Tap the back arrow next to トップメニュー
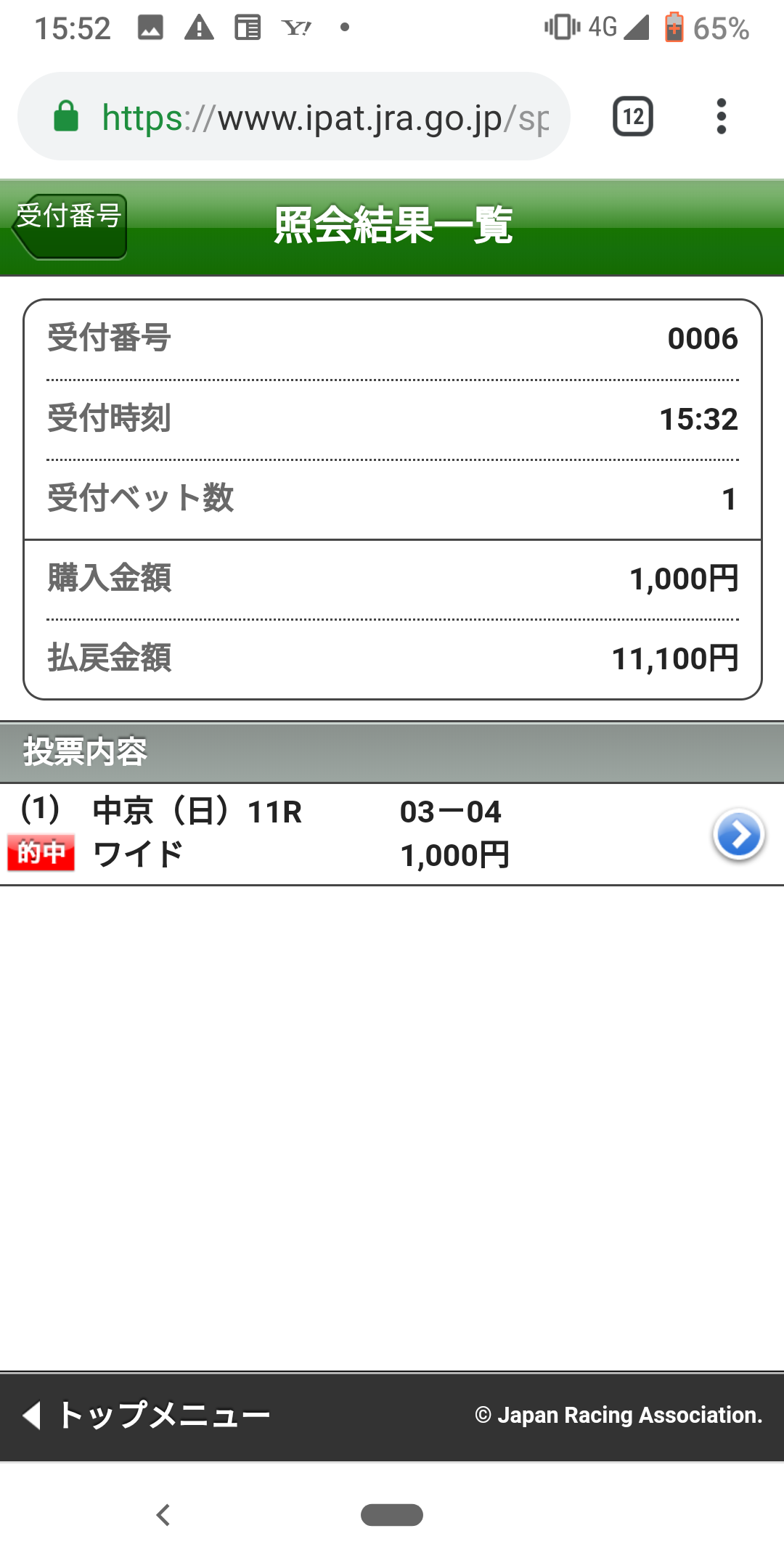784x1568 pixels. 32,1414
